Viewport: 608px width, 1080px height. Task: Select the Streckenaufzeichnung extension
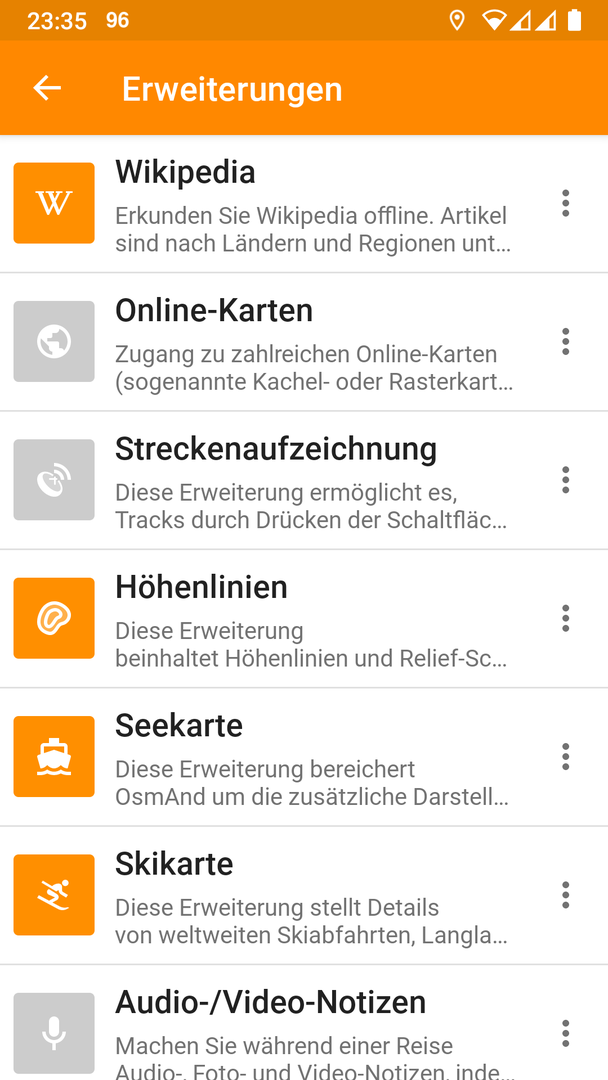[304, 480]
